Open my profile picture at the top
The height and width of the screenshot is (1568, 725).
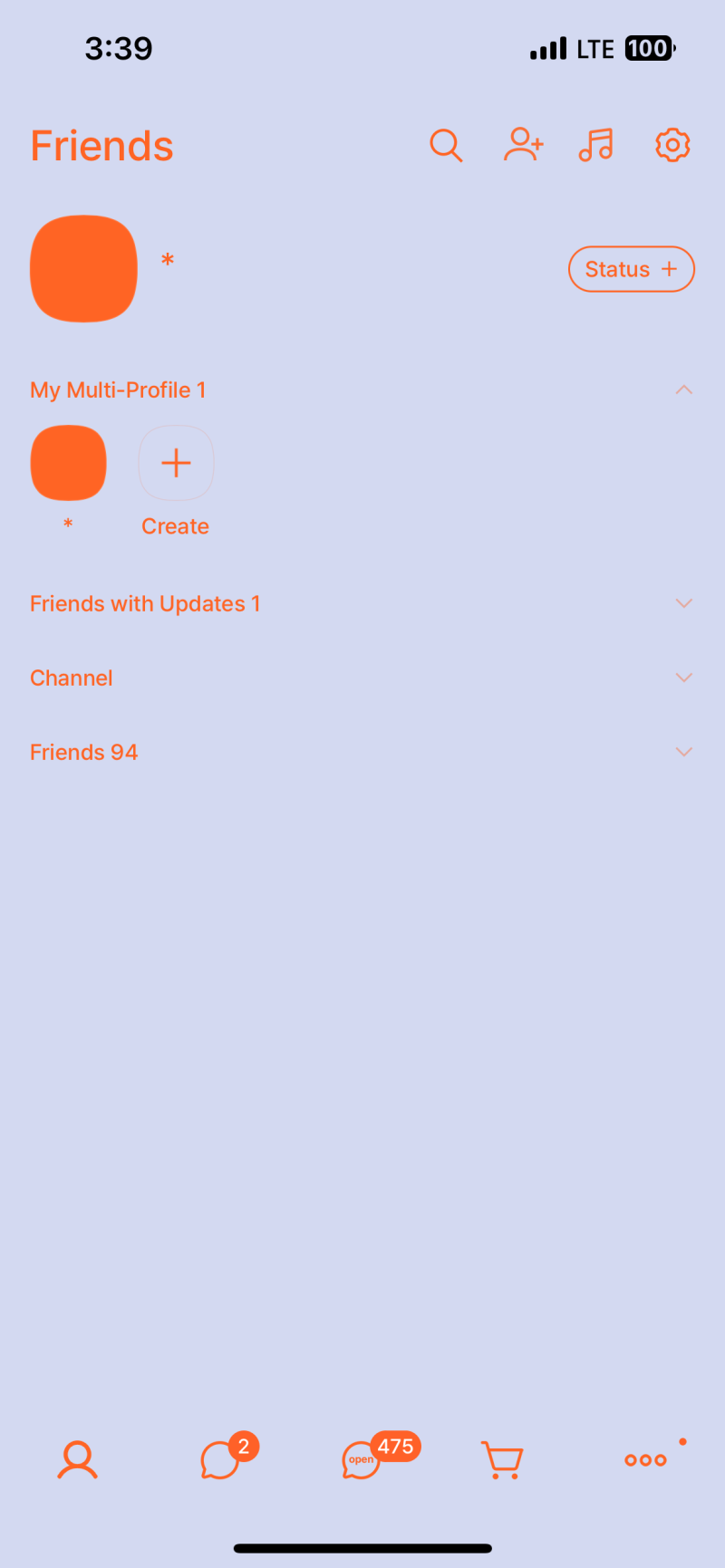coord(83,268)
